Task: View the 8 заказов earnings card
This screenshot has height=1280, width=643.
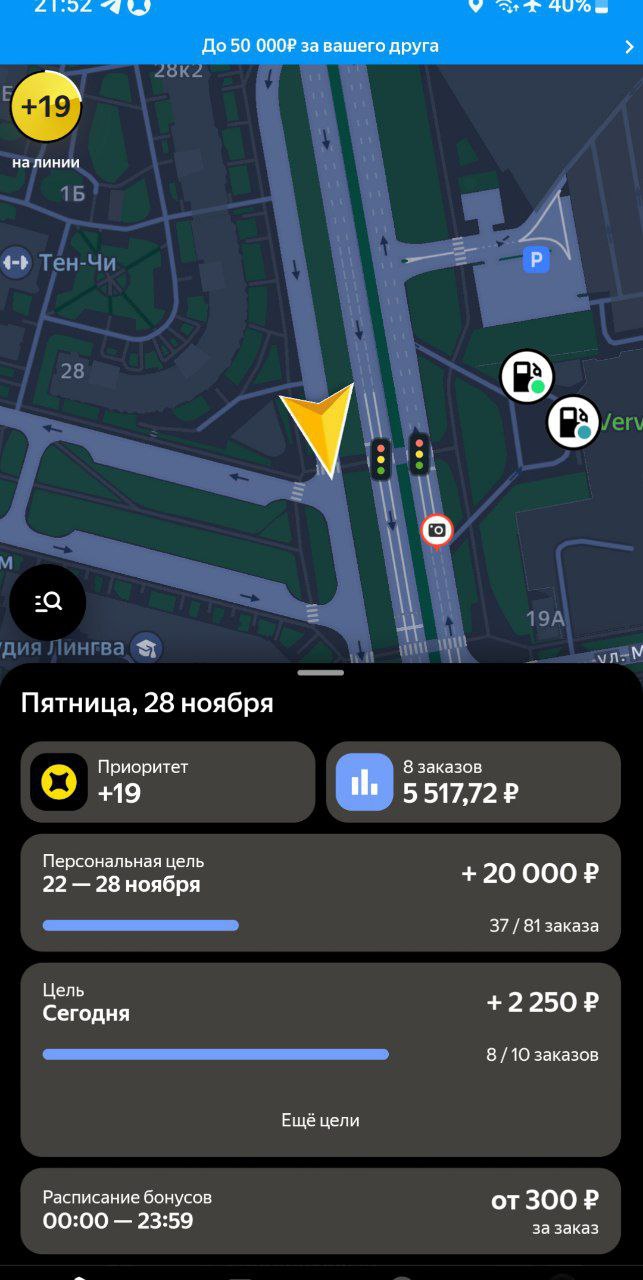Action: pyautogui.click(x=473, y=782)
